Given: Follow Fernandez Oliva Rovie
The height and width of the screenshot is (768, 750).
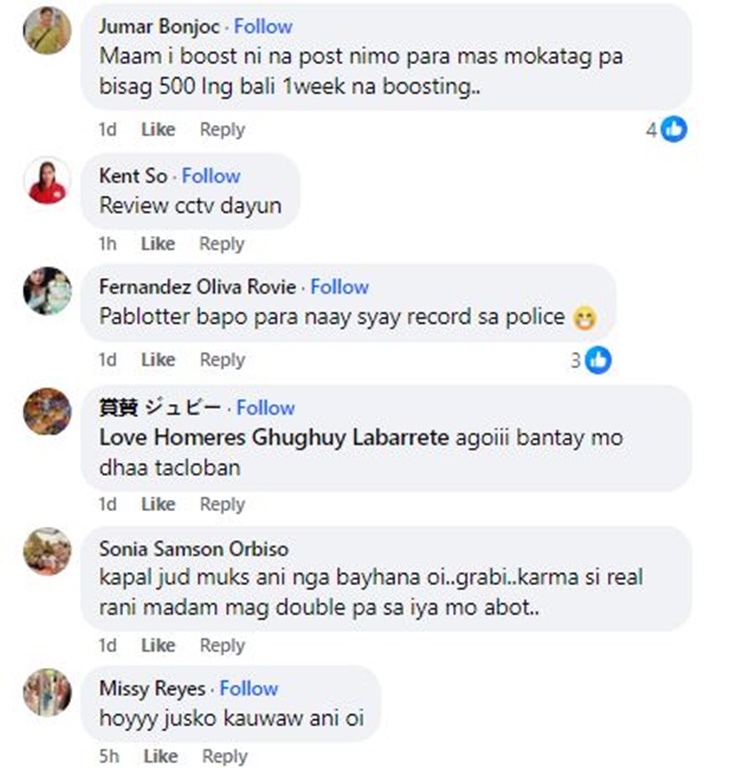Looking at the screenshot, I should [340, 287].
